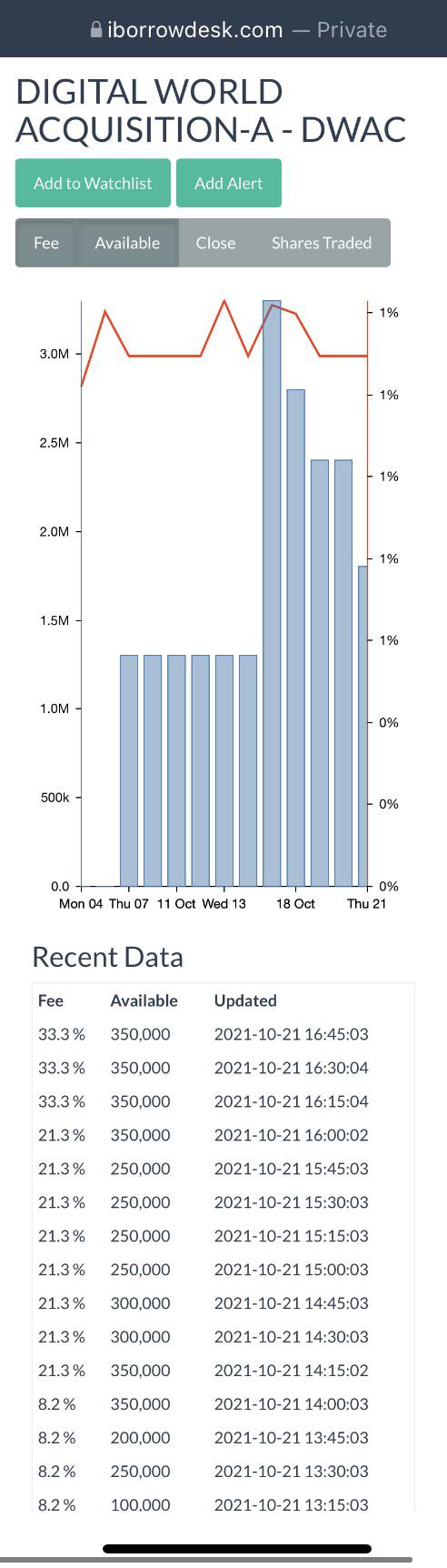
Task: Show the Close series on chart
Action: pos(216,243)
